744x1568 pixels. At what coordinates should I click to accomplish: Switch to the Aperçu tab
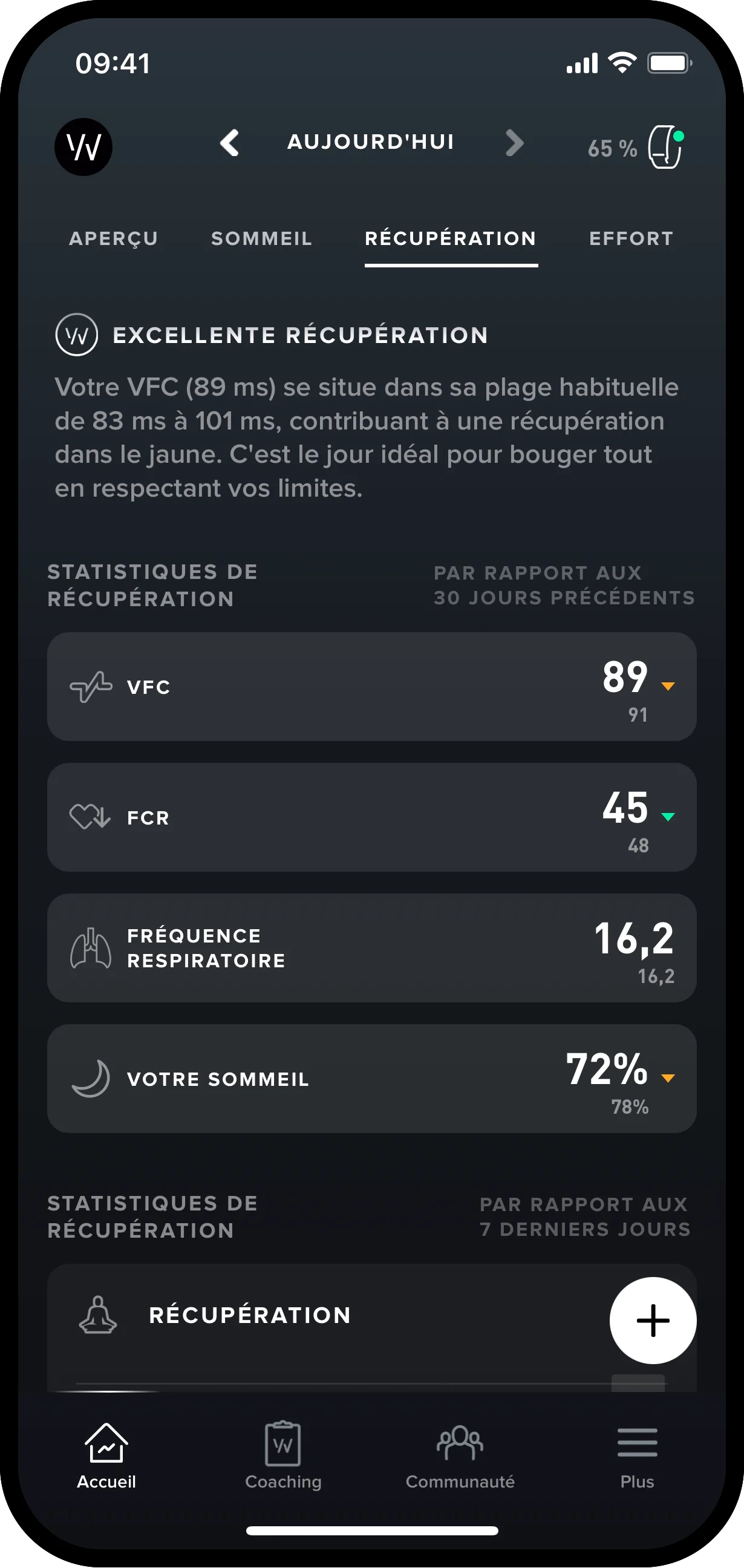point(114,238)
